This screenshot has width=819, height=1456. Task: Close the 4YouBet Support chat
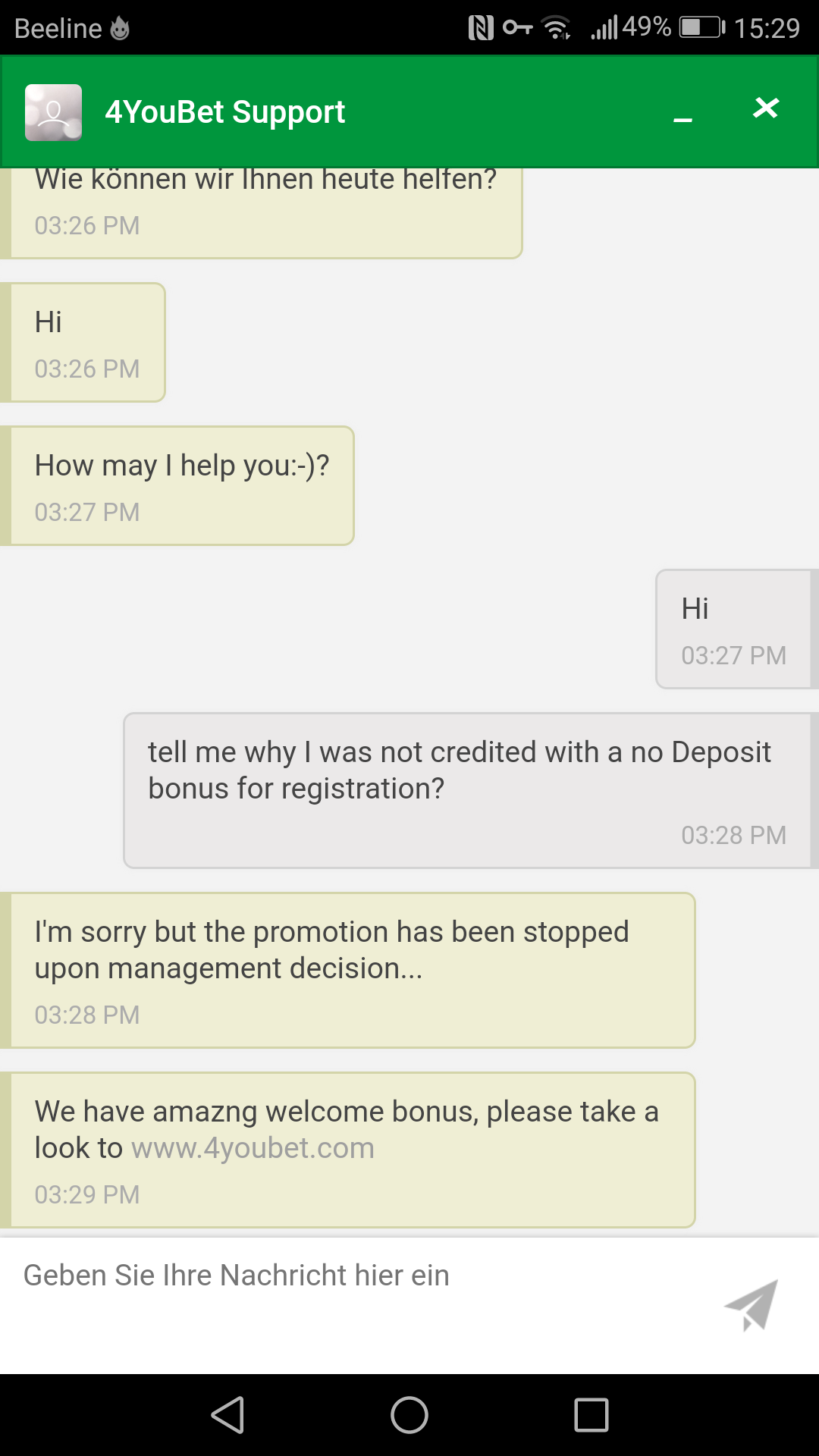(766, 108)
